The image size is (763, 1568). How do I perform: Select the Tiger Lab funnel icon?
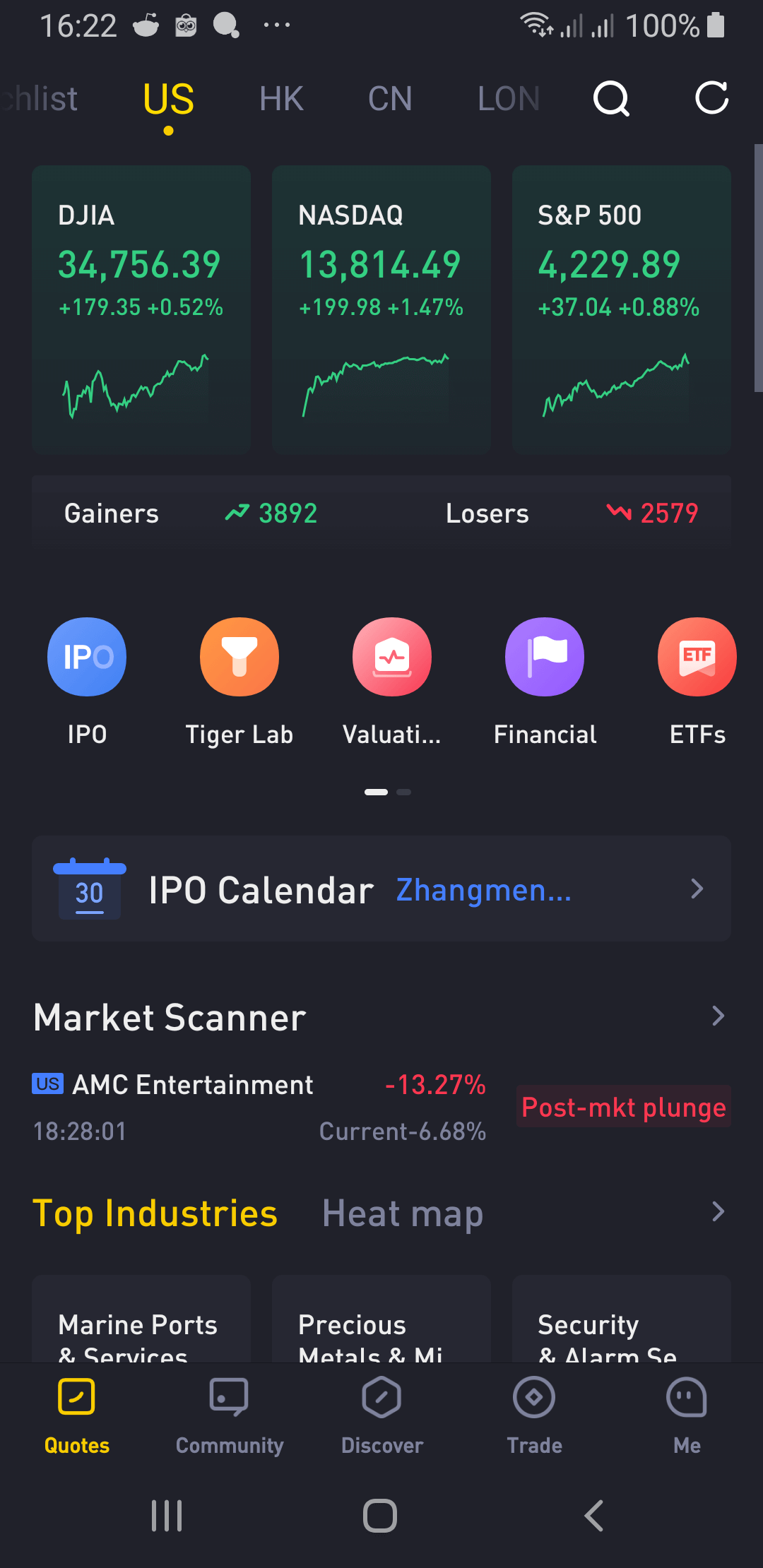(x=239, y=656)
